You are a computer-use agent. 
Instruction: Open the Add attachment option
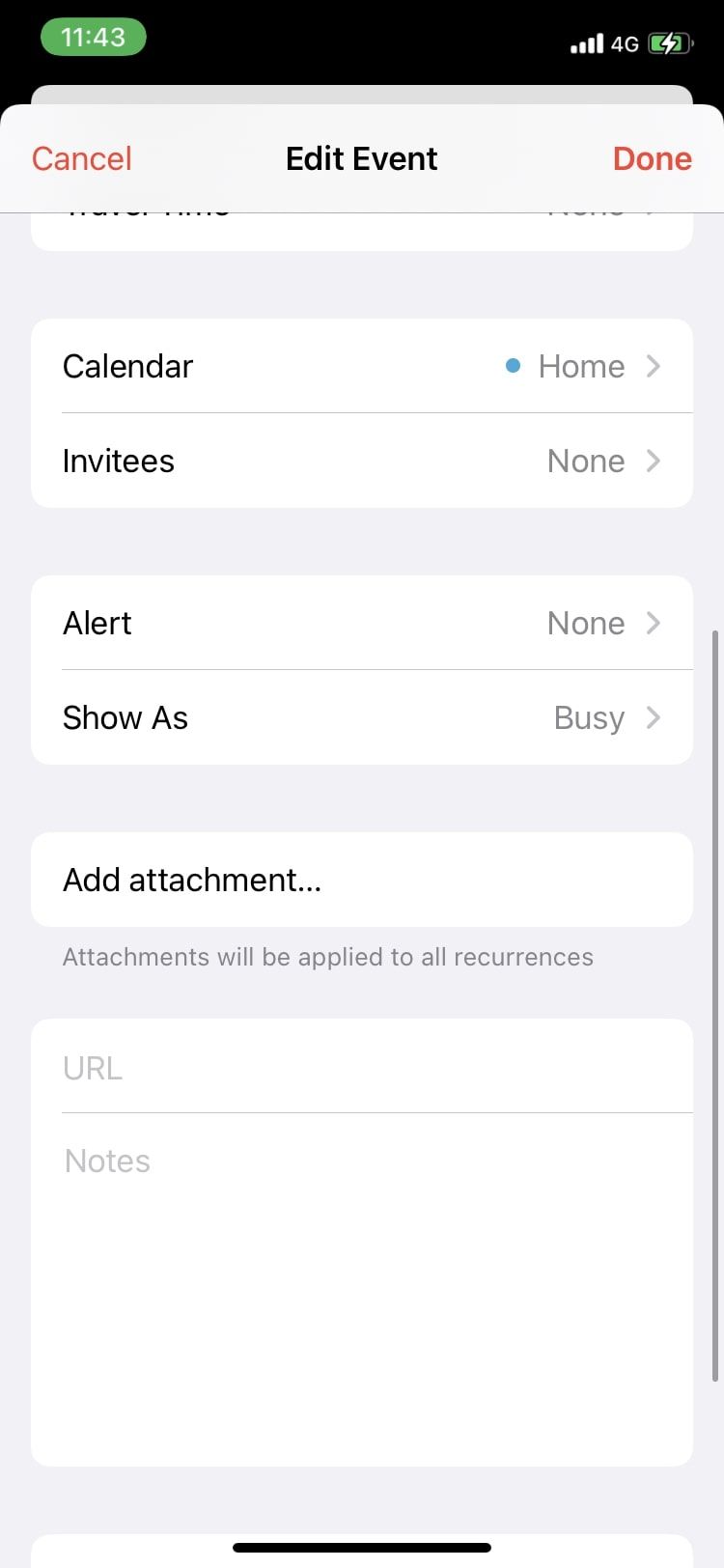point(191,880)
